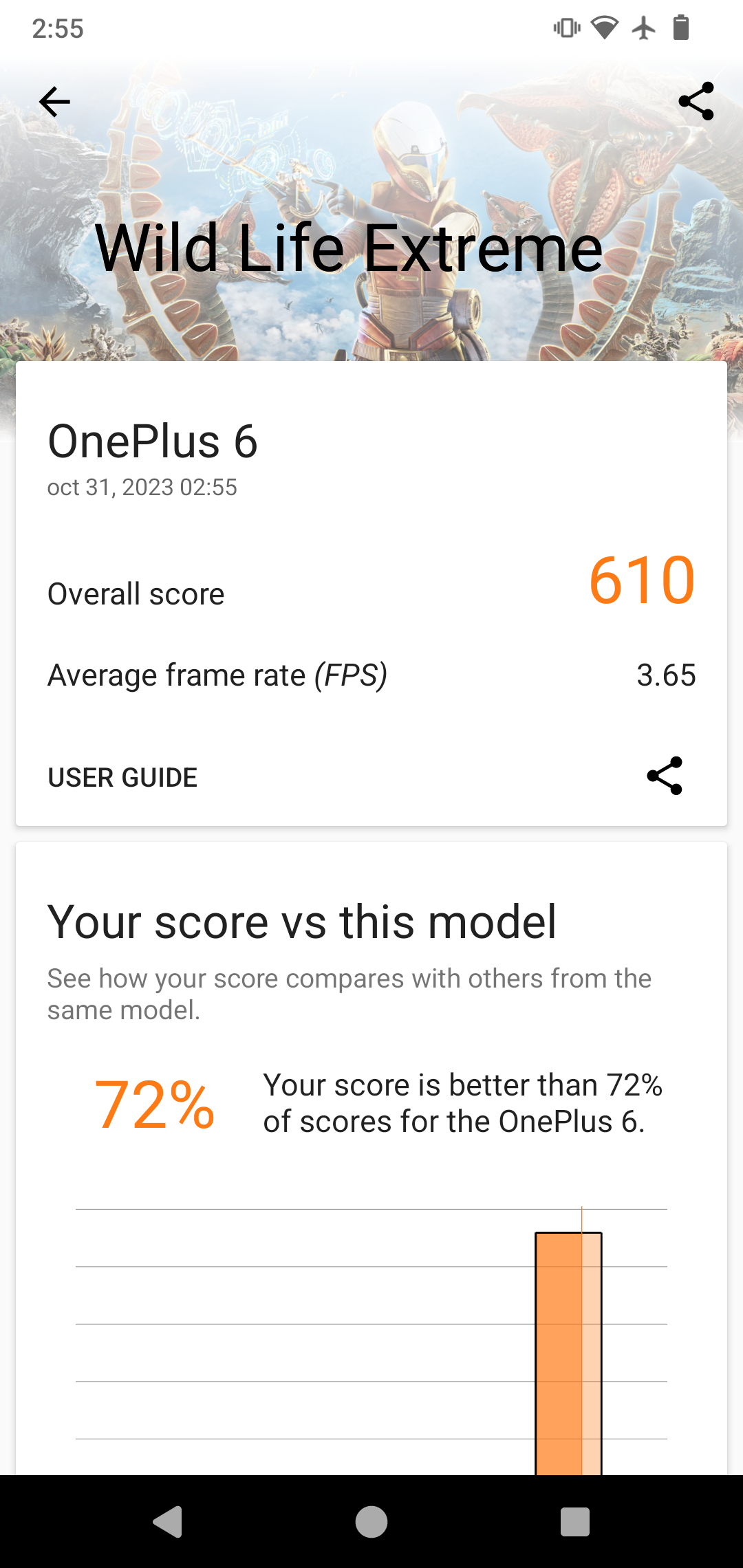Open the USER GUIDE
This screenshot has height=1568, width=743.
122,777
